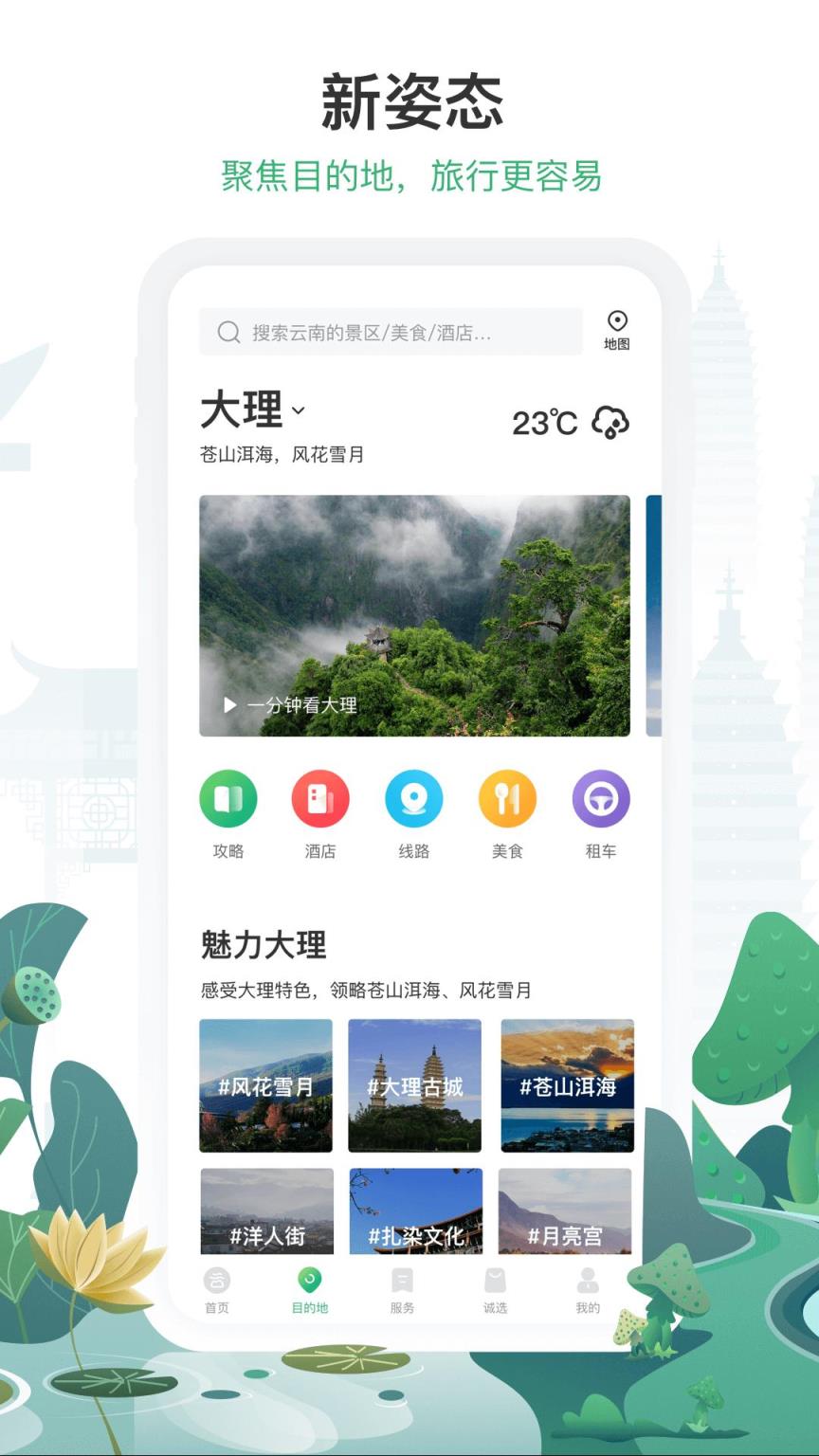The width and height of the screenshot is (819, 1456).
Task: Expand the 大理 city selector chevron
Action: point(300,412)
